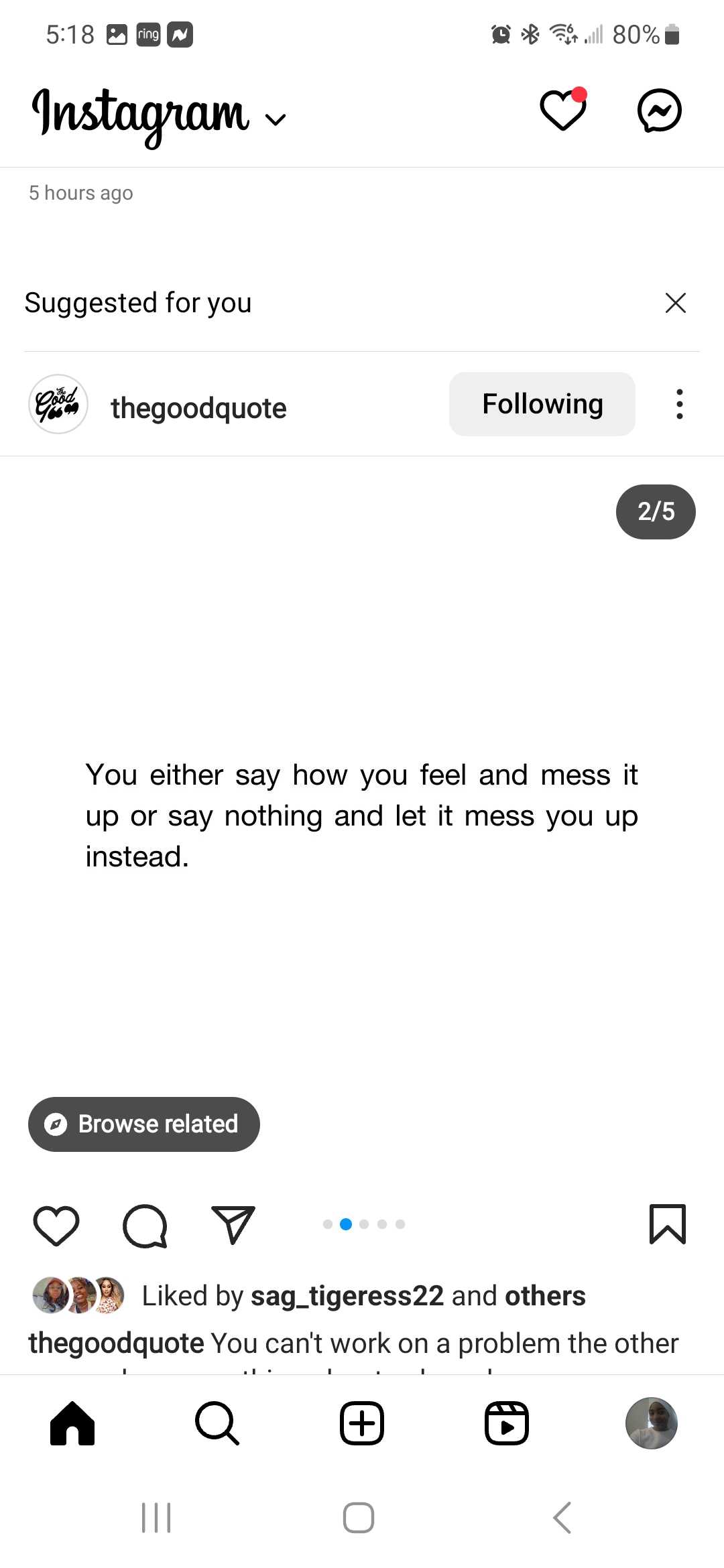
Task: Switch to the Reels tab
Action: click(x=507, y=1423)
